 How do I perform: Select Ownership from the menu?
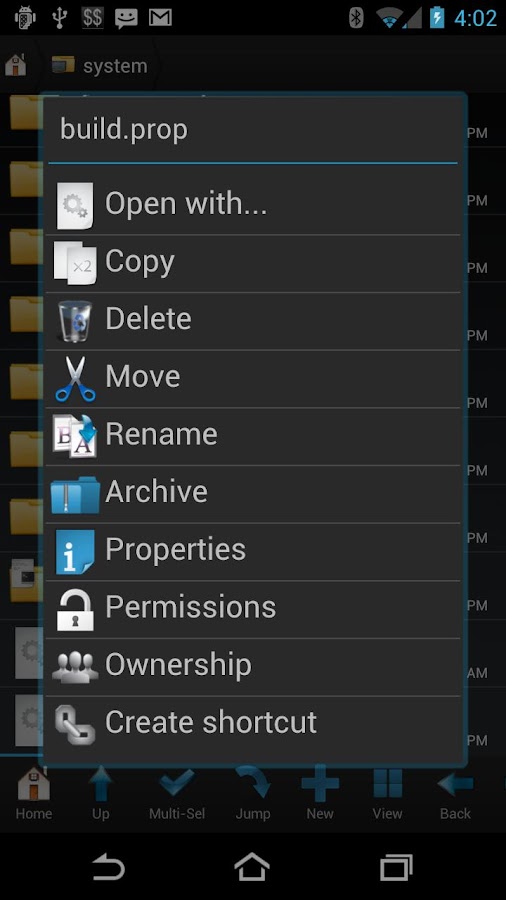point(252,667)
